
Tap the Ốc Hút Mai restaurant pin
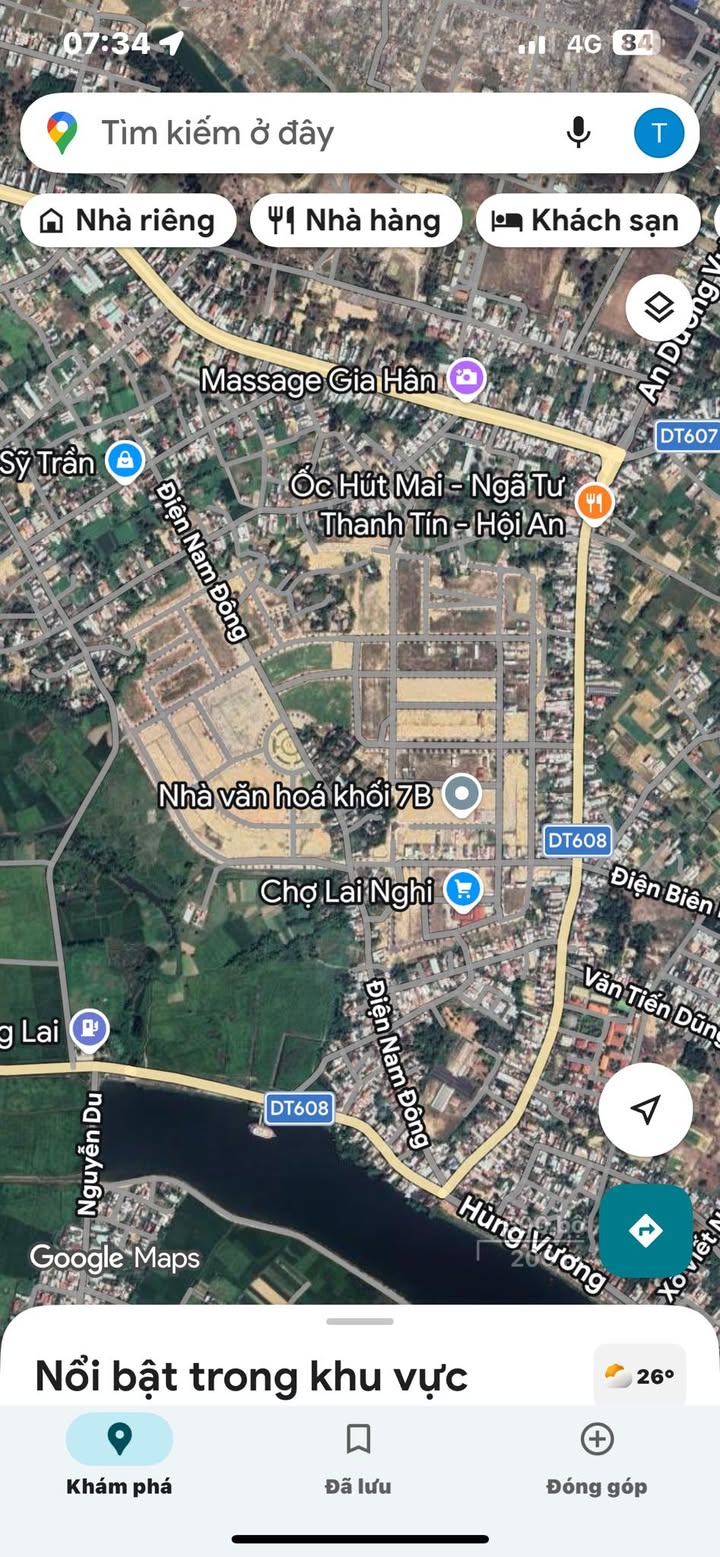pyautogui.click(x=595, y=503)
